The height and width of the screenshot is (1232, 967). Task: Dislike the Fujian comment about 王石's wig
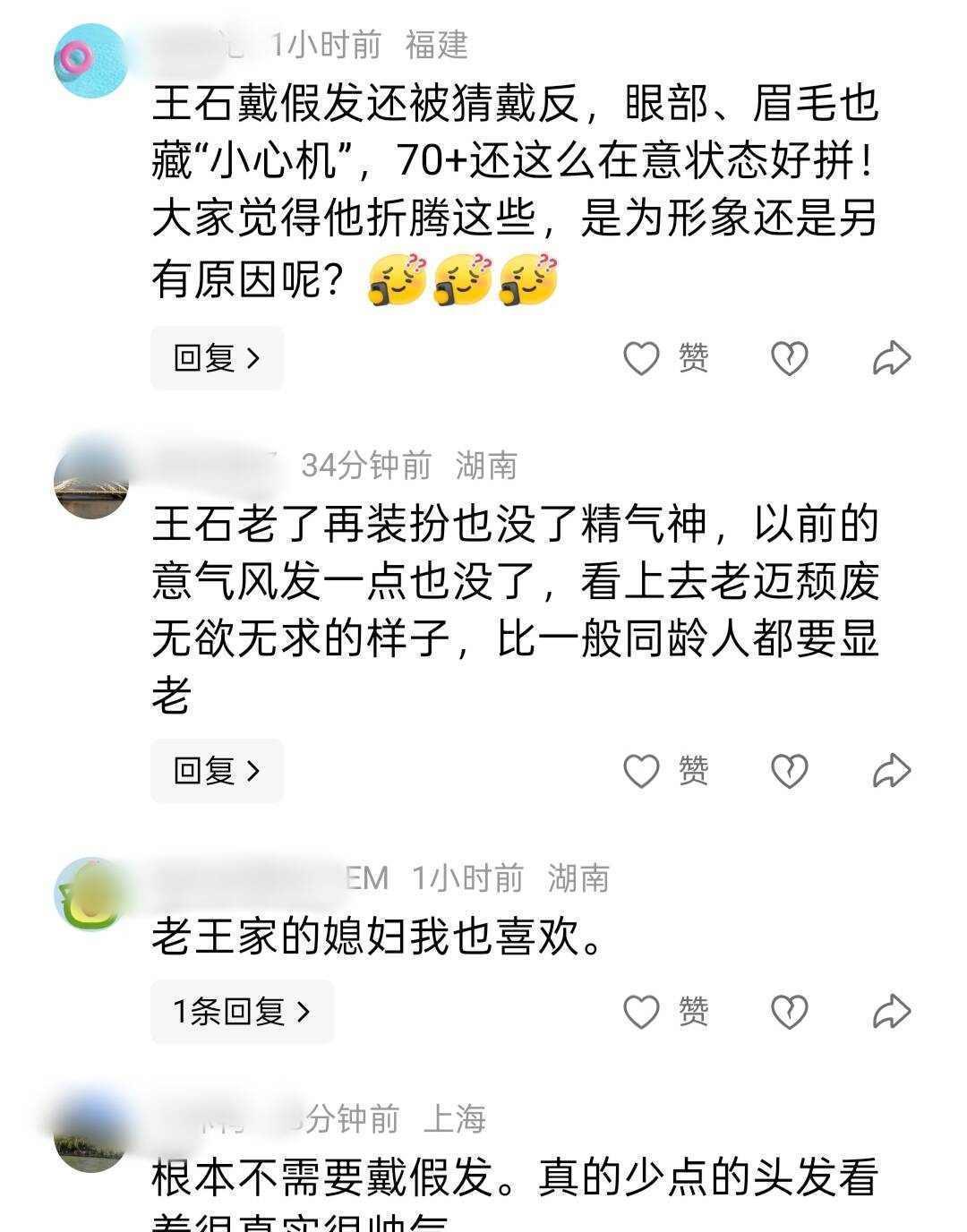coord(789,359)
